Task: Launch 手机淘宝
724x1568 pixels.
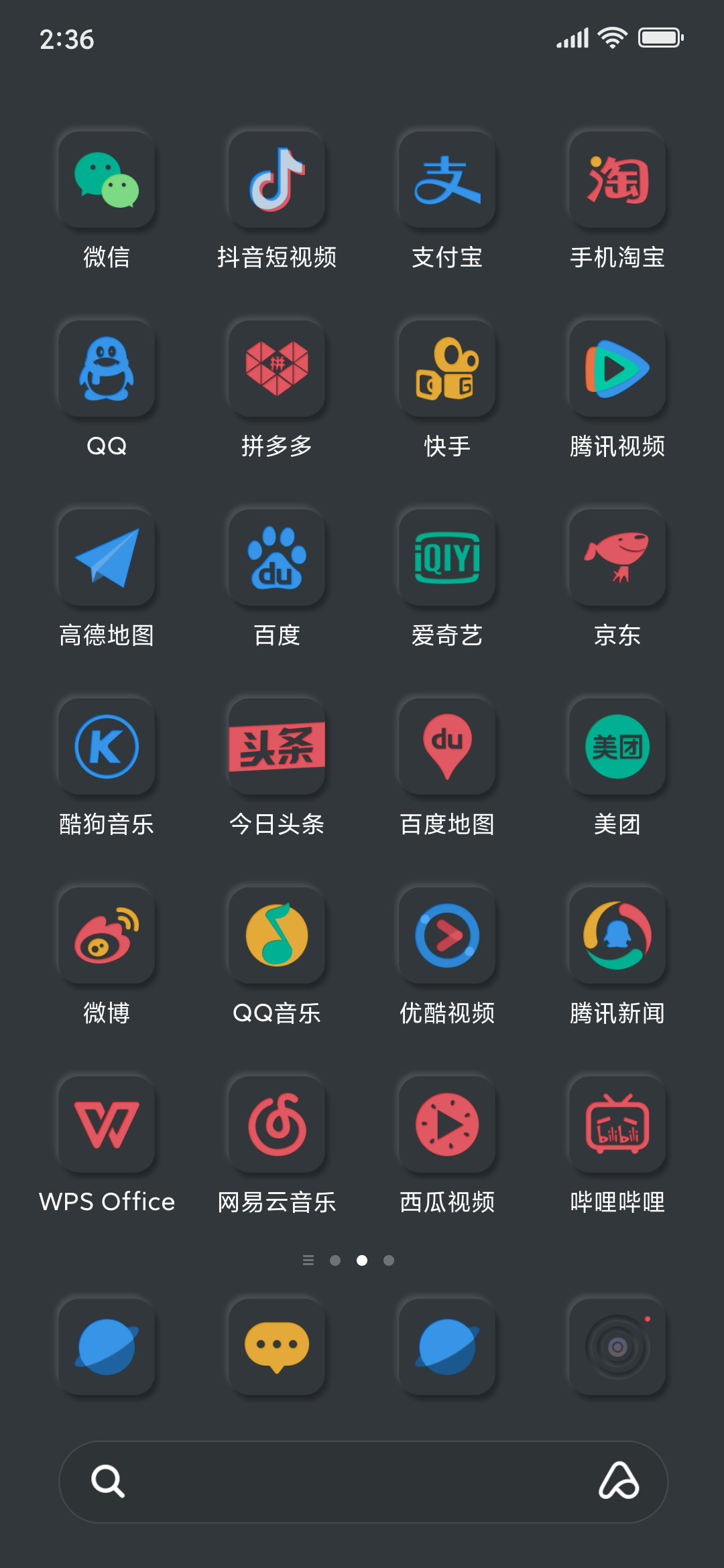Action: click(x=617, y=180)
